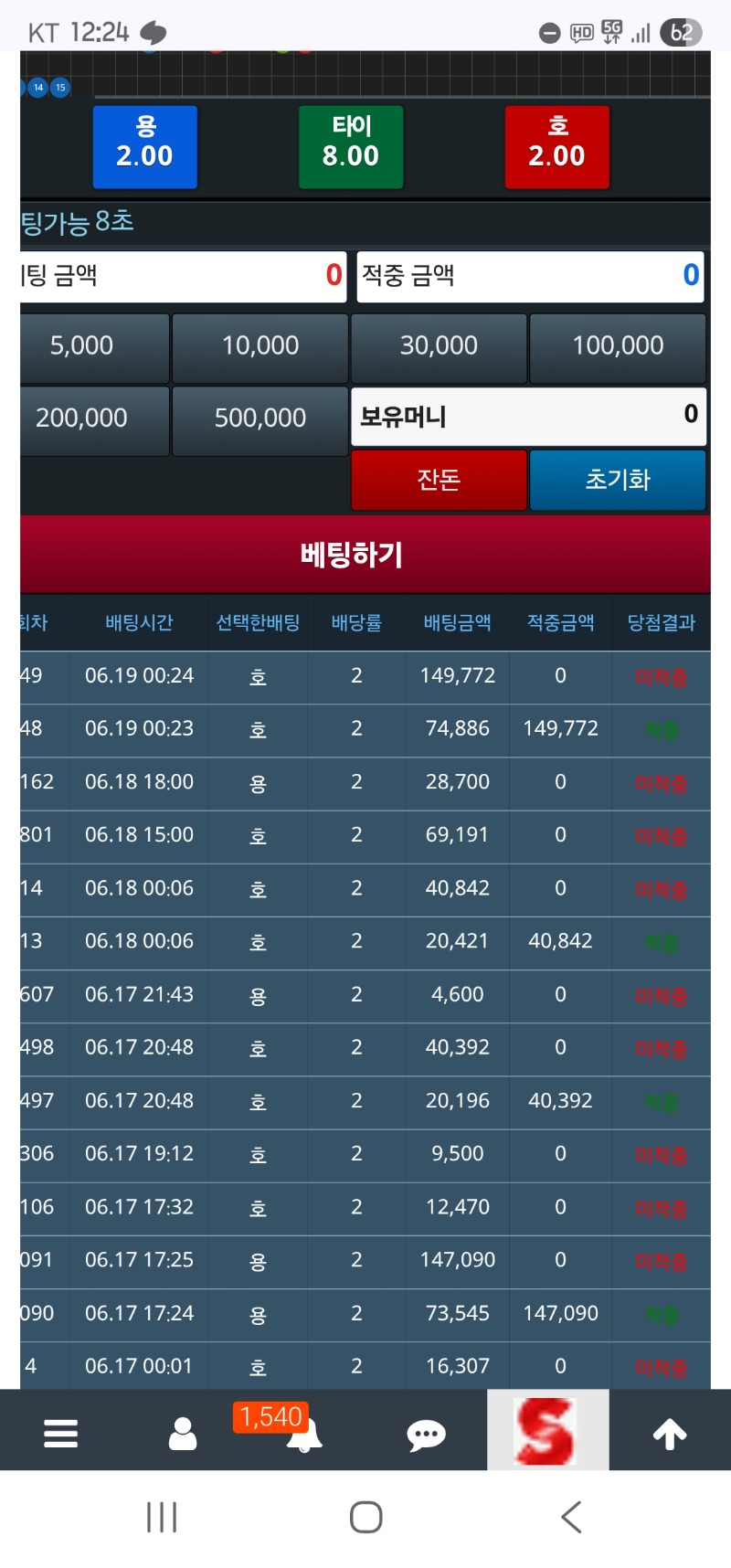Select the blue 용 2.00 bet option
The image size is (731, 1568).
click(x=144, y=147)
